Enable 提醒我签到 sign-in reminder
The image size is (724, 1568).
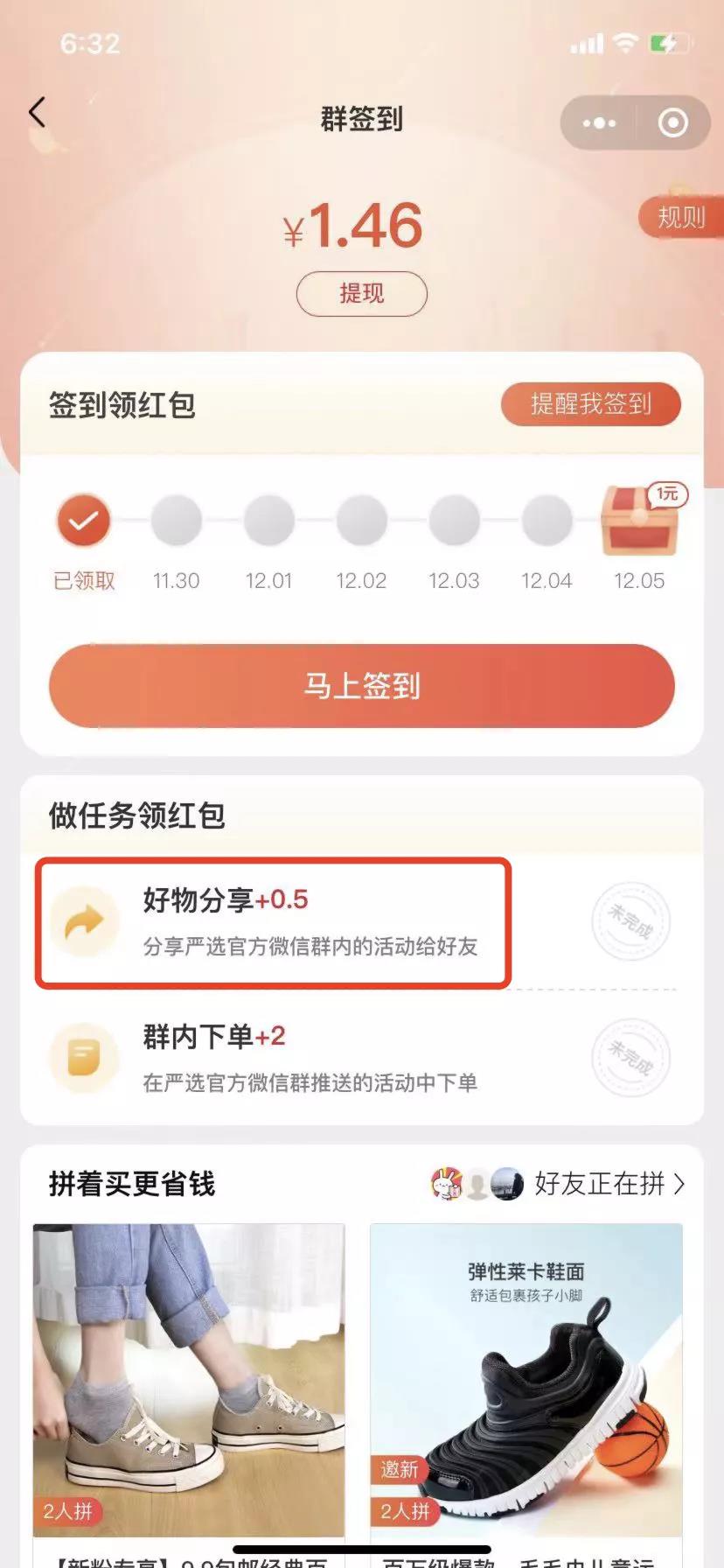(590, 404)
